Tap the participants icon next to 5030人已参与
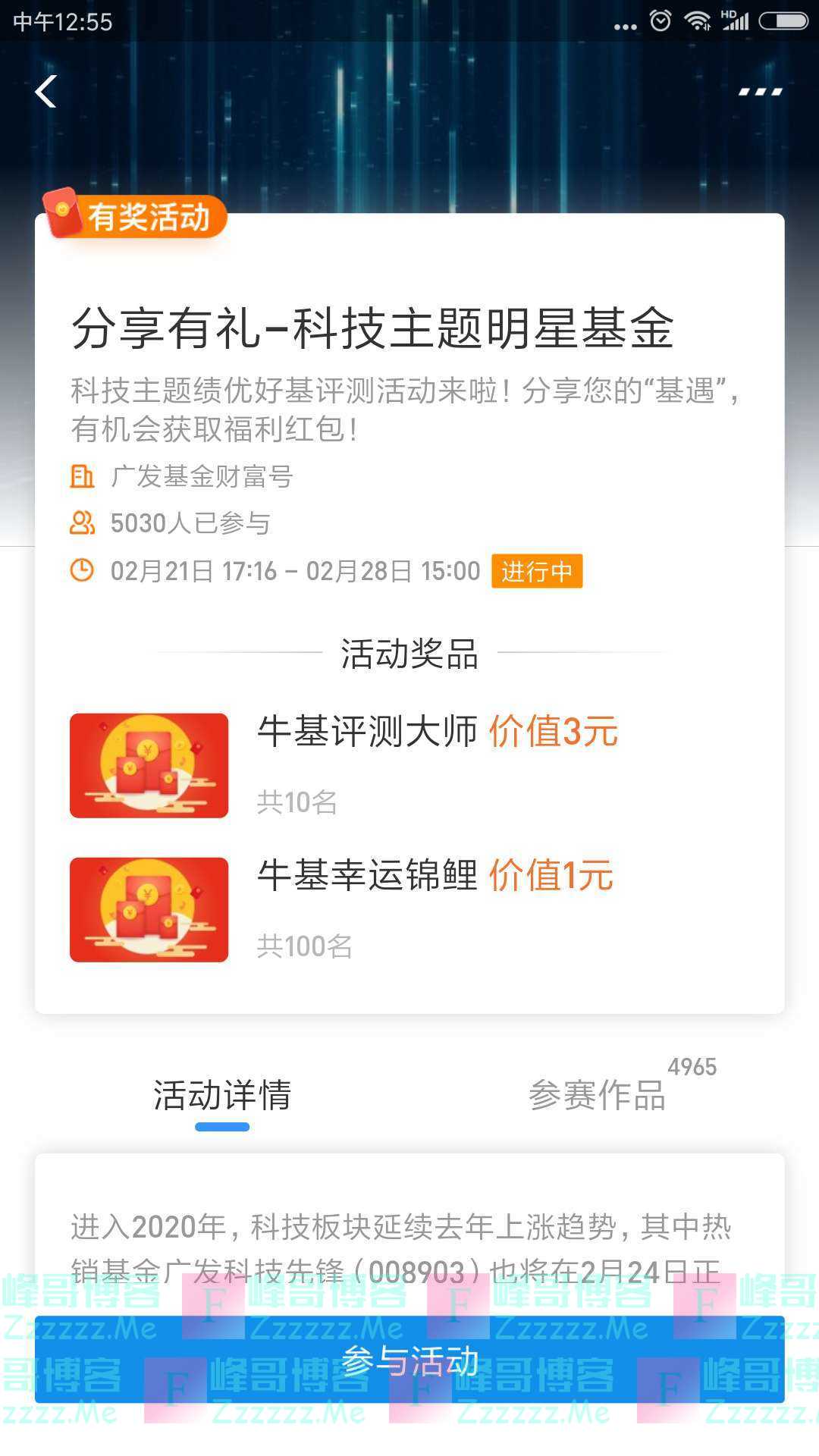Image resolution: width=819 pixels, height=1456 pixels. (x=83, y=523)
